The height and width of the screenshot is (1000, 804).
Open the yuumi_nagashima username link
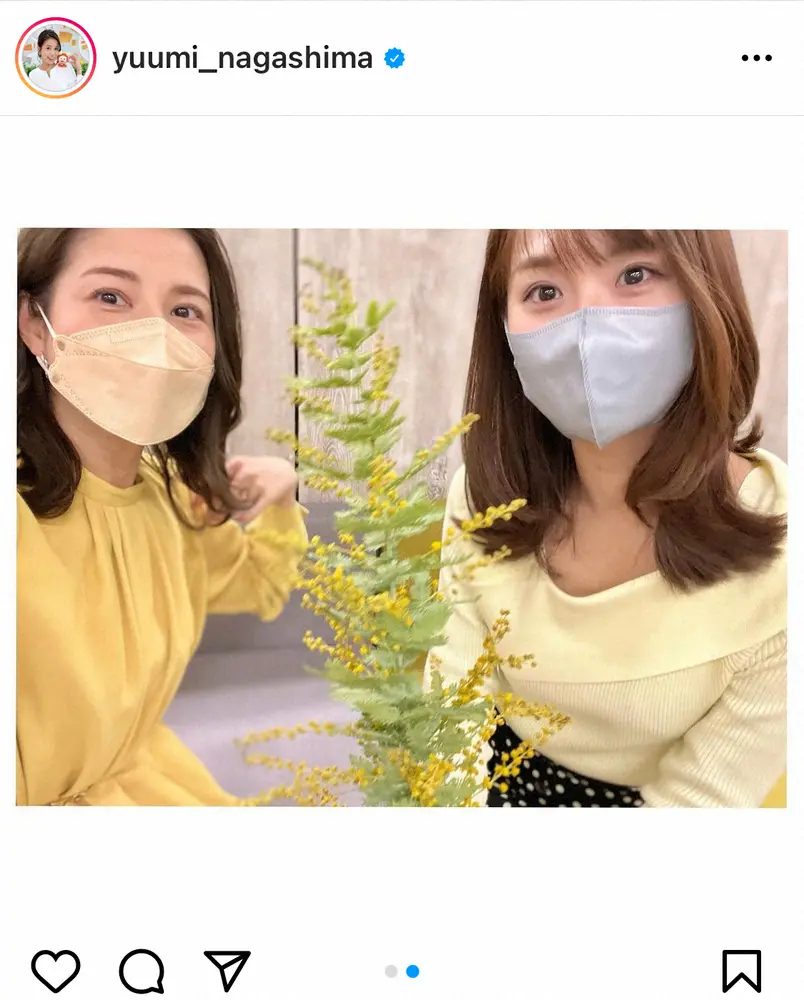[242, 58]
